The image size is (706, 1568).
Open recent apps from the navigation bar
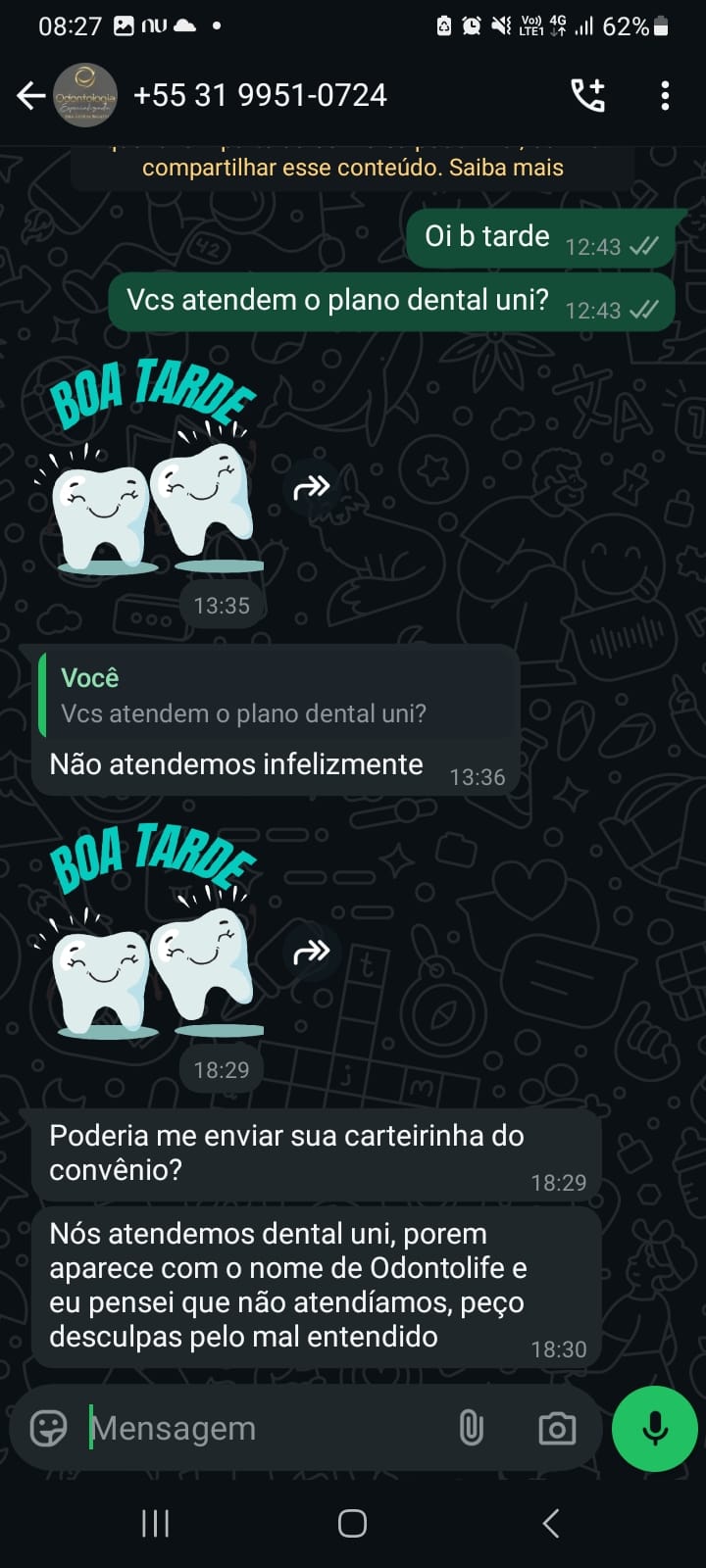[156, 1523]
